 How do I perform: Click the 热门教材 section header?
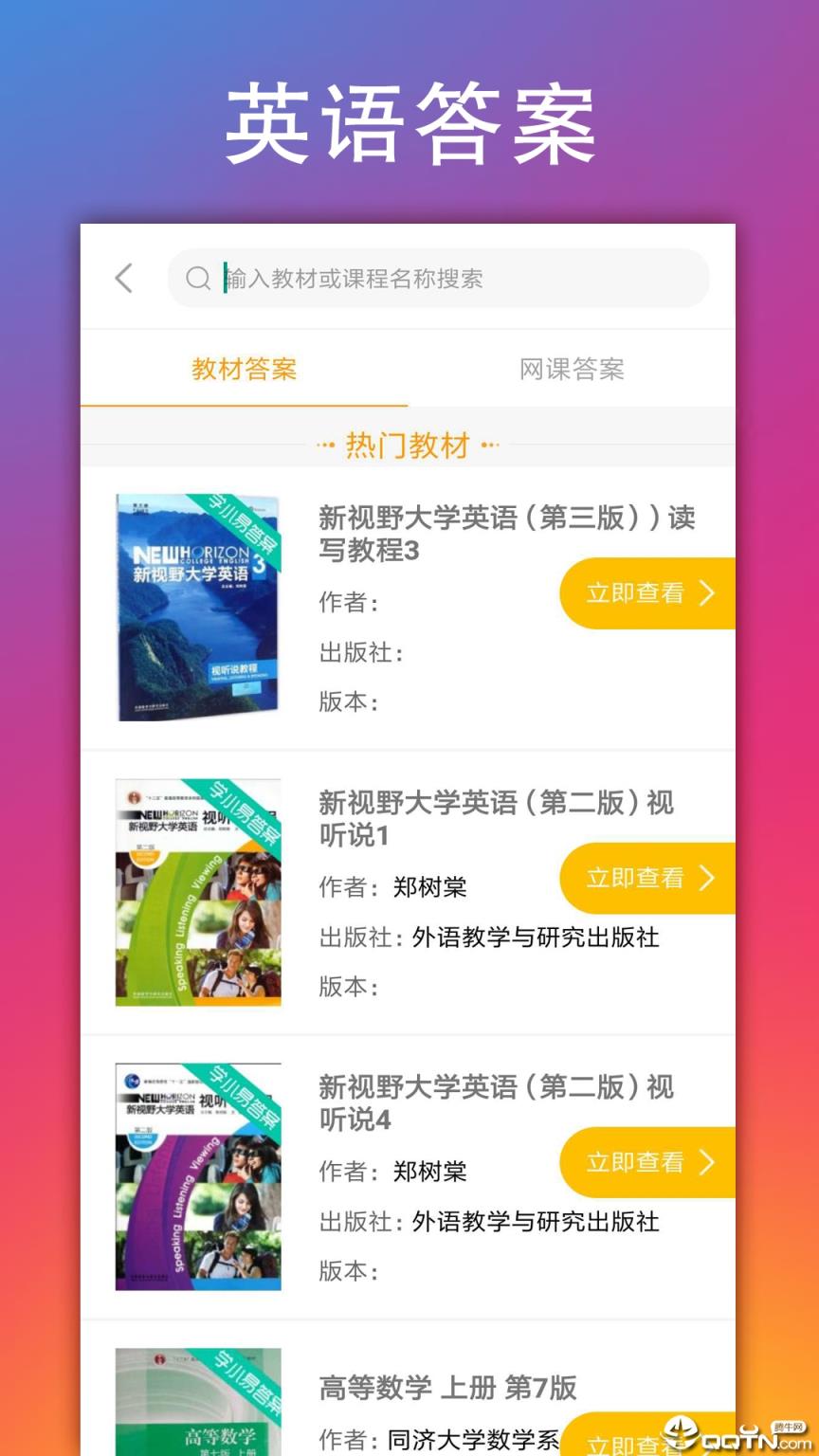[409, 445]
